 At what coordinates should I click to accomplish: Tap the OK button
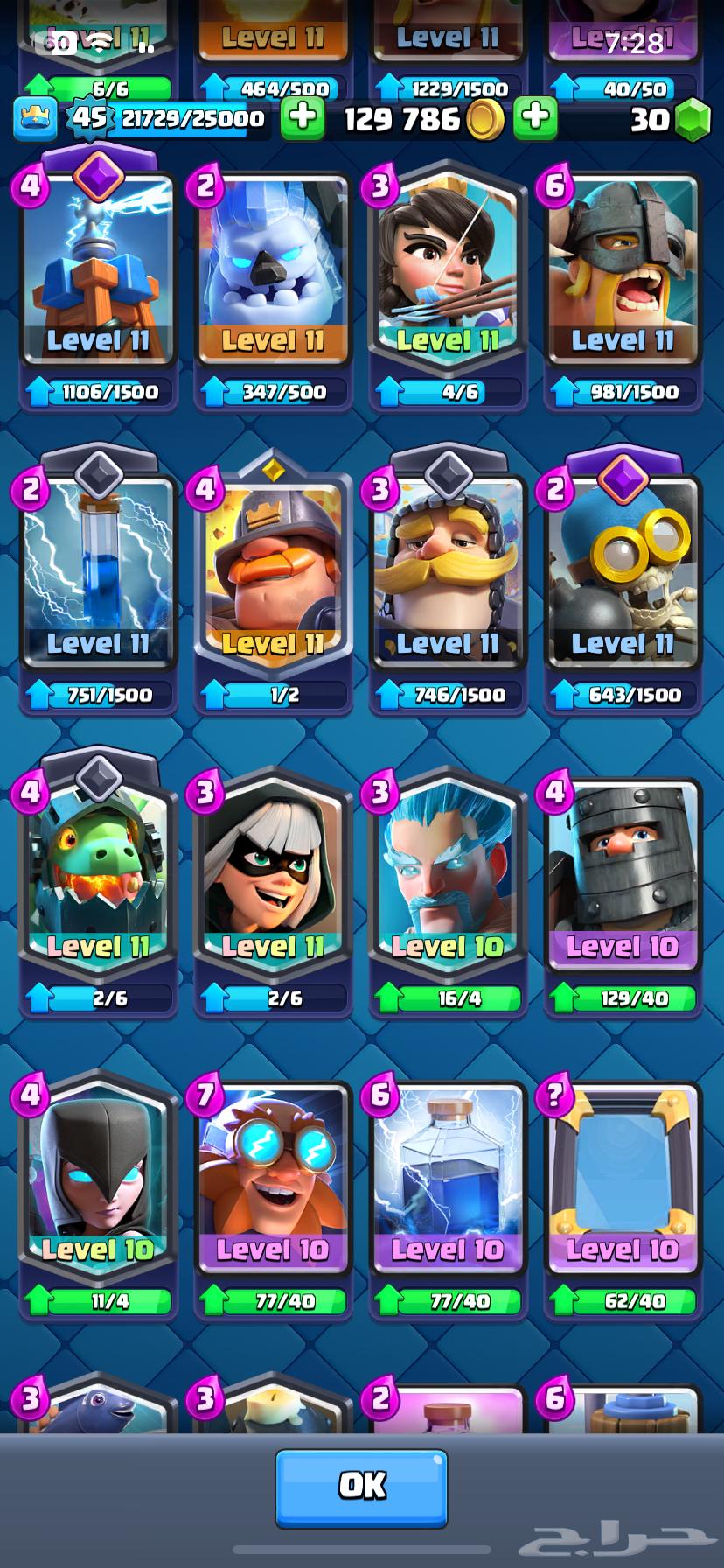pos(361,1488)
